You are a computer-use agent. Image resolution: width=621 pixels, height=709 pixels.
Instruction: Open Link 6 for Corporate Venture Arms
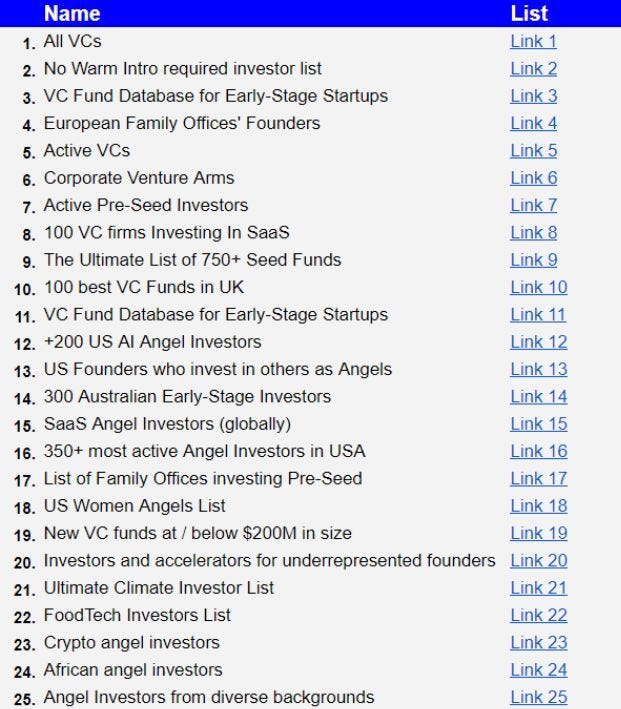point(533,178)
